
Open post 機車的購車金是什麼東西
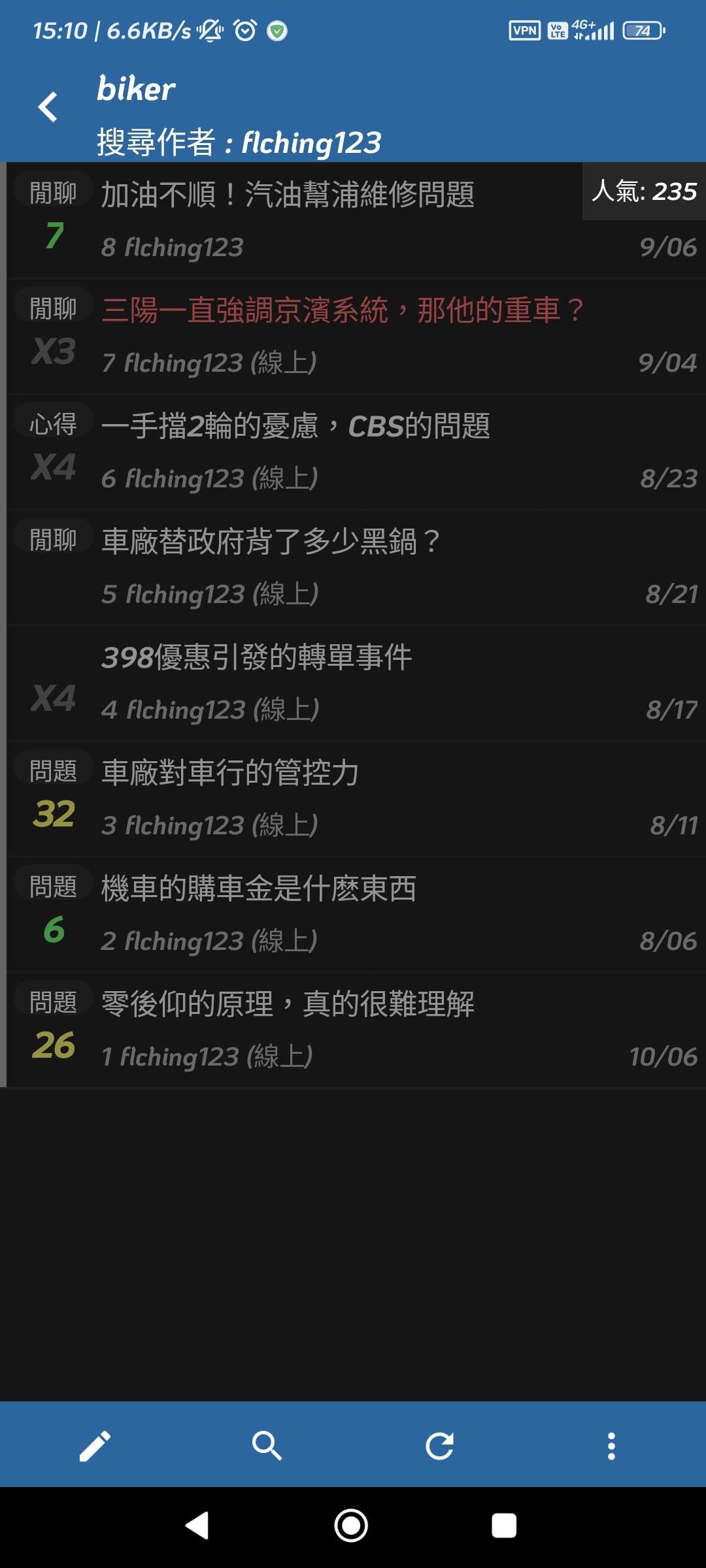pyautogui.click(x=259, y=889)
